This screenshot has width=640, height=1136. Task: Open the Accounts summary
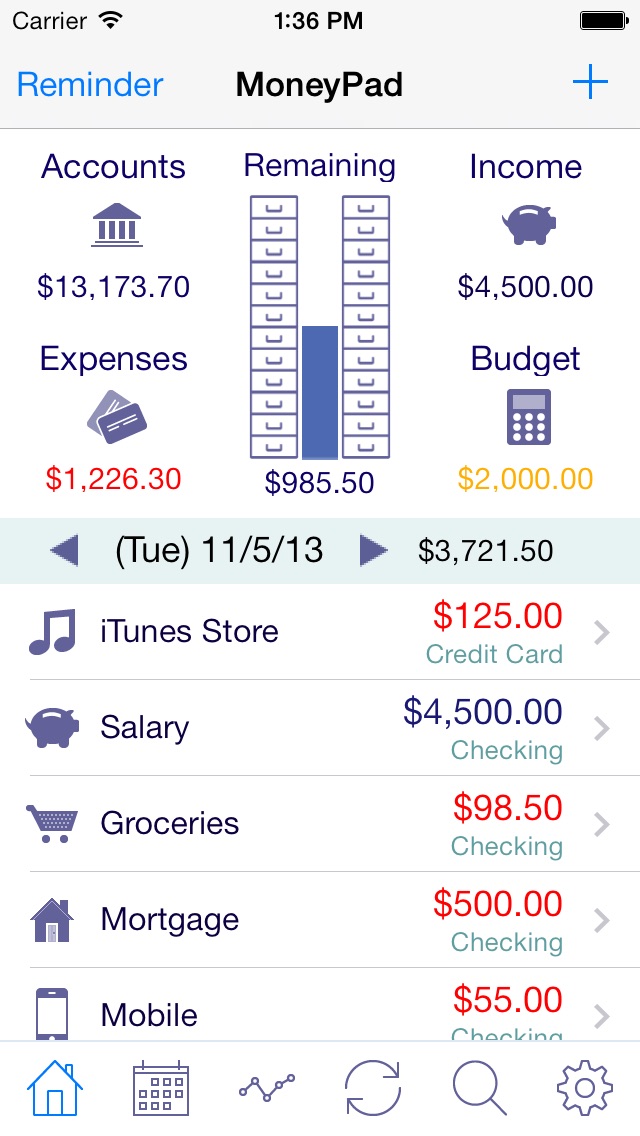point(114,225)
